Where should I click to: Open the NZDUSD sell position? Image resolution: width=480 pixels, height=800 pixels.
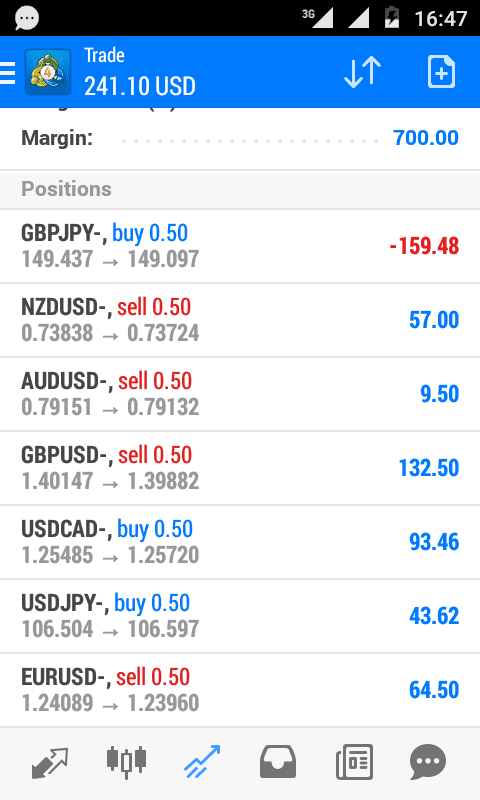240,320
